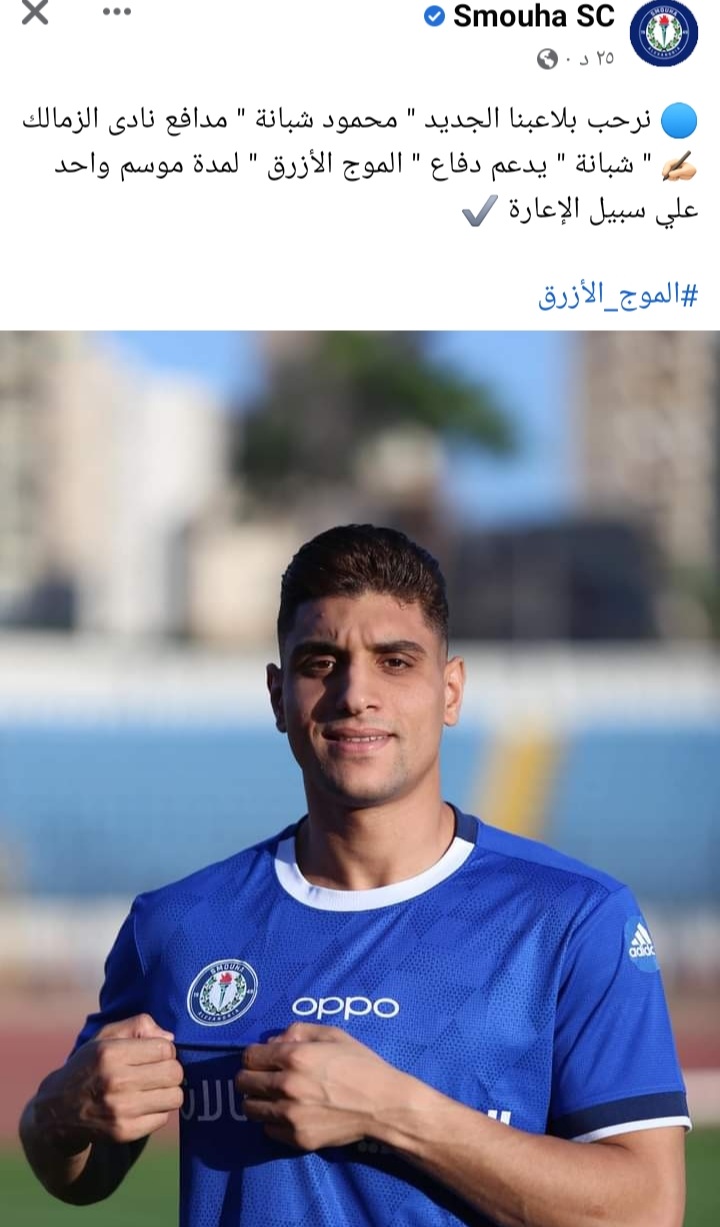This screenshot has height=1227, width=720.
Task: Open the player photo full screen
Action: point(360,778)
